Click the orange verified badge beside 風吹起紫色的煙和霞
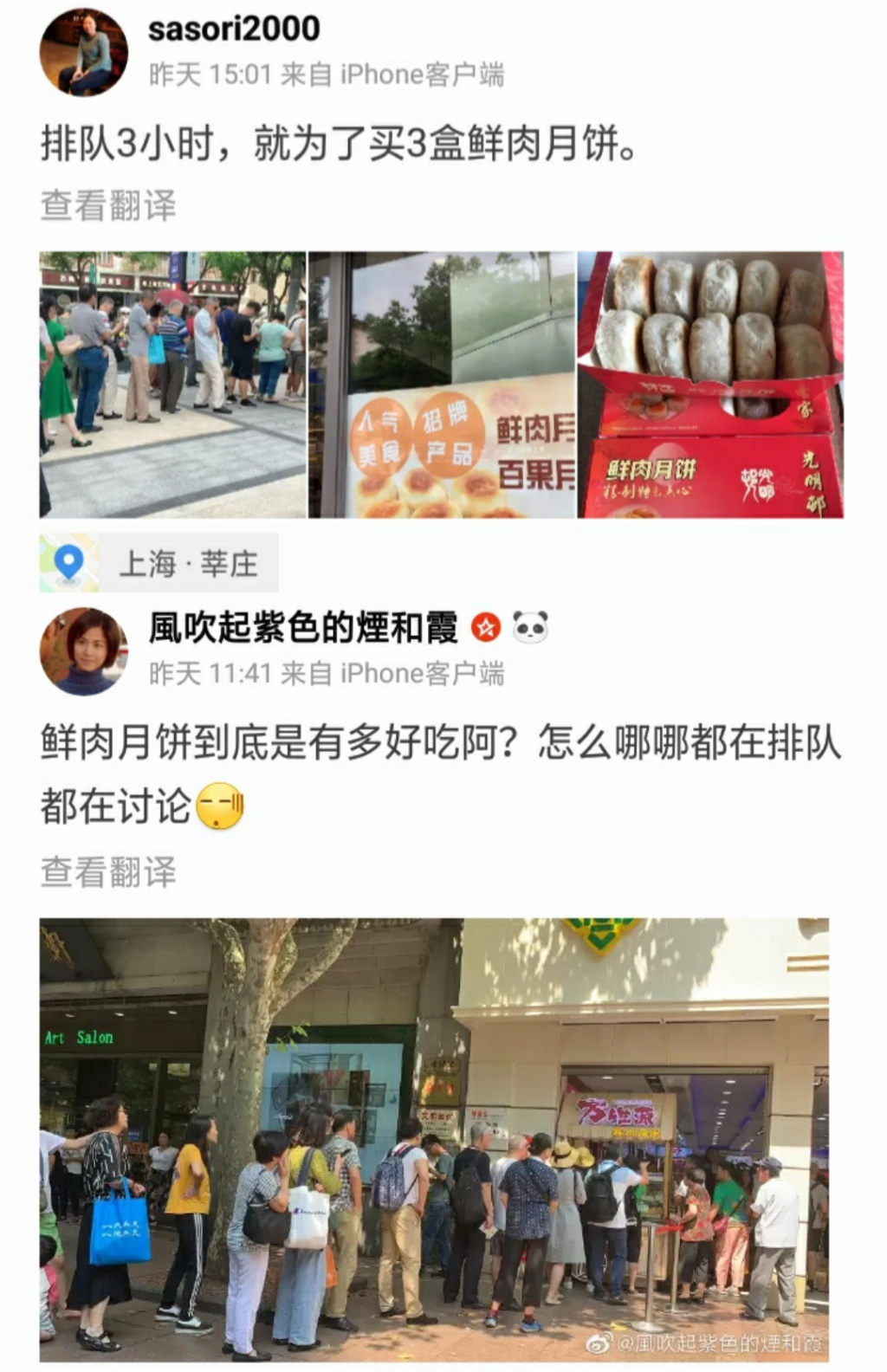The image size is (887, 1372). click(x=485, y=624)
